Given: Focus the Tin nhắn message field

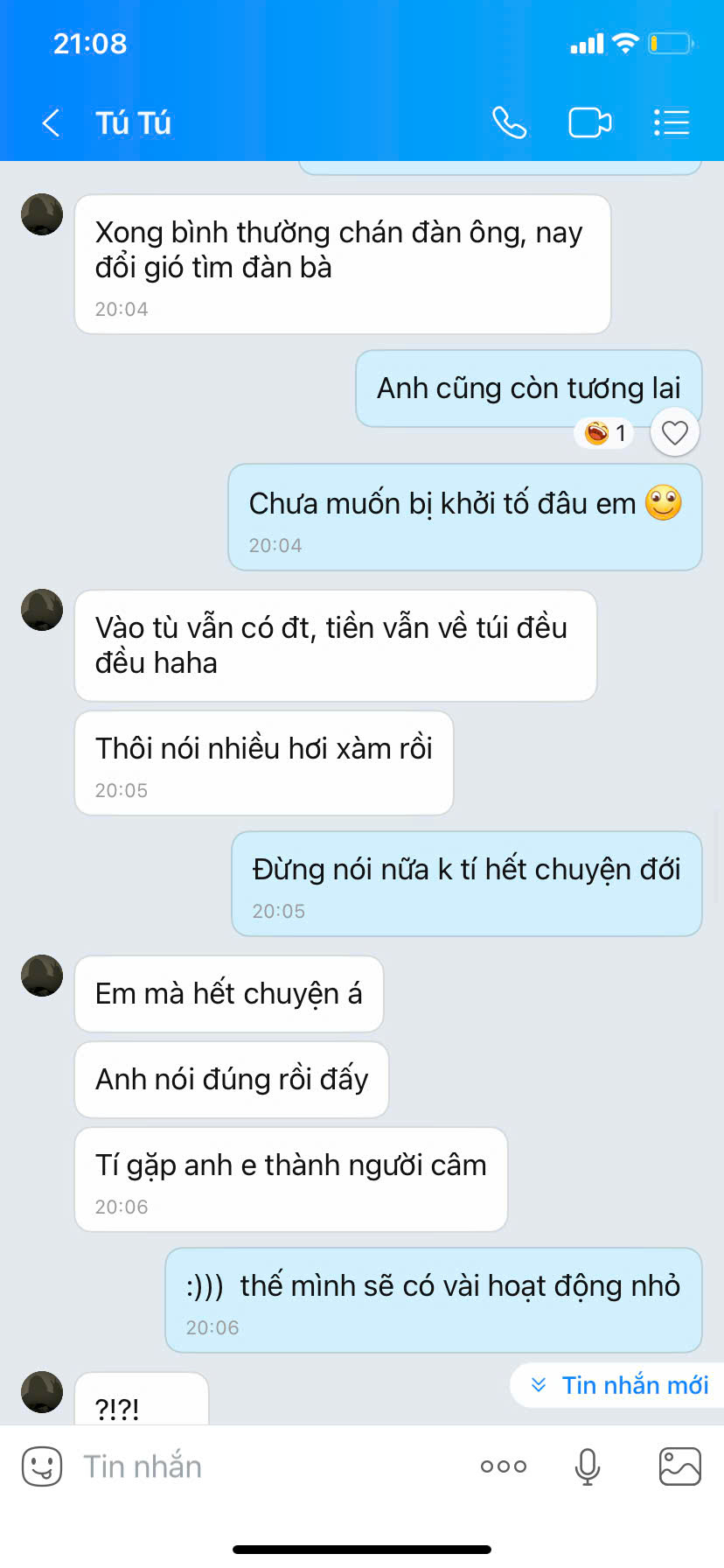Looking at the screenshot, I should pyautogui.click(x=262, y=1466).
